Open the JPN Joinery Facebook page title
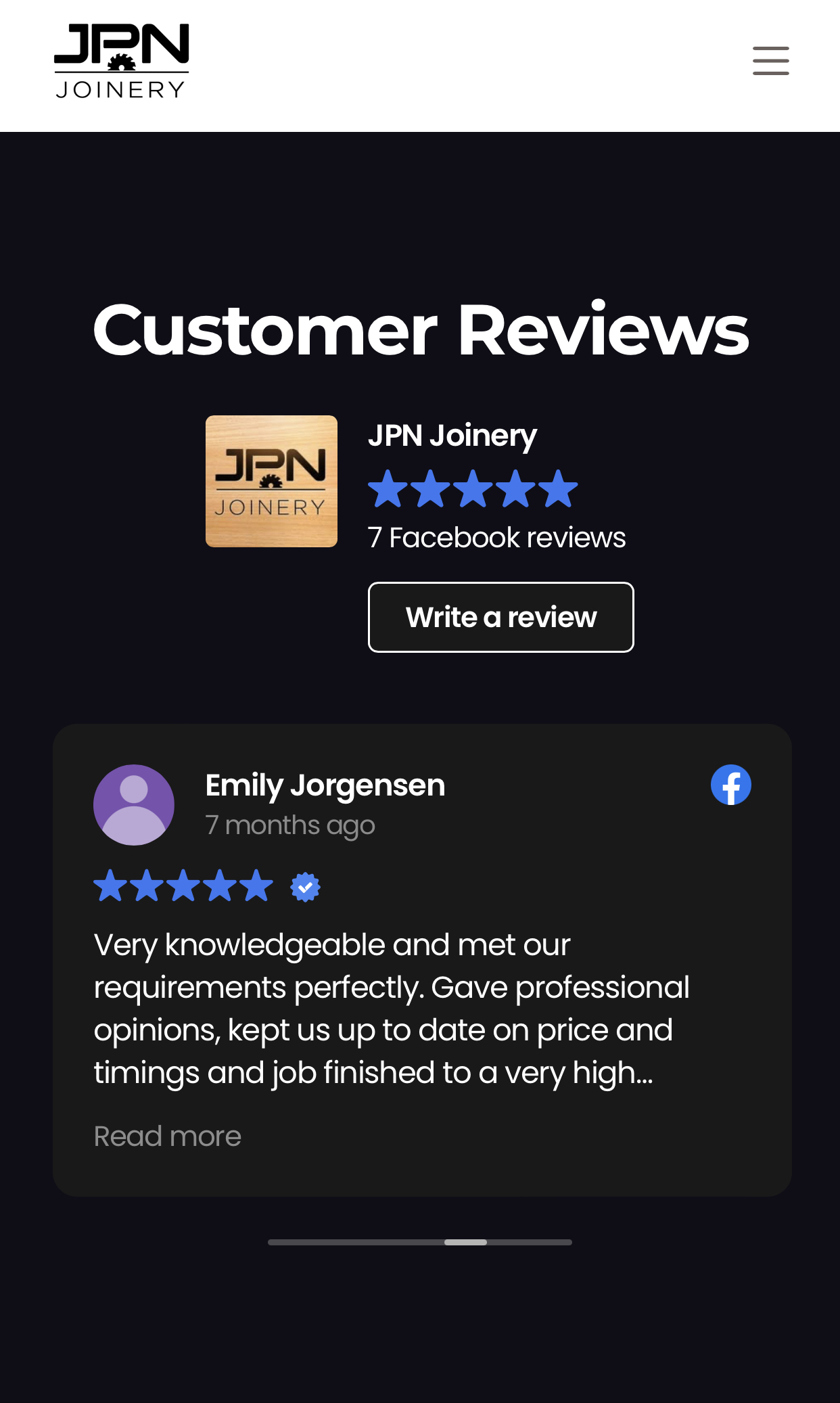Screen dimensions: 840x1403 (452, 436)
